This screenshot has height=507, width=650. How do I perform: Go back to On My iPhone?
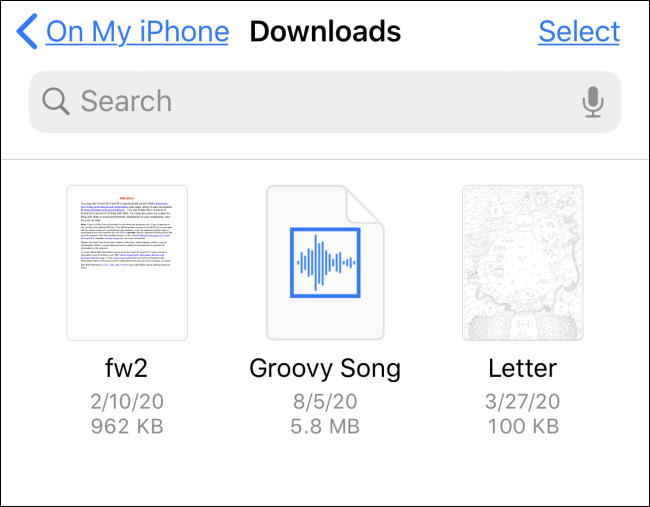click(x=124, y=32)
